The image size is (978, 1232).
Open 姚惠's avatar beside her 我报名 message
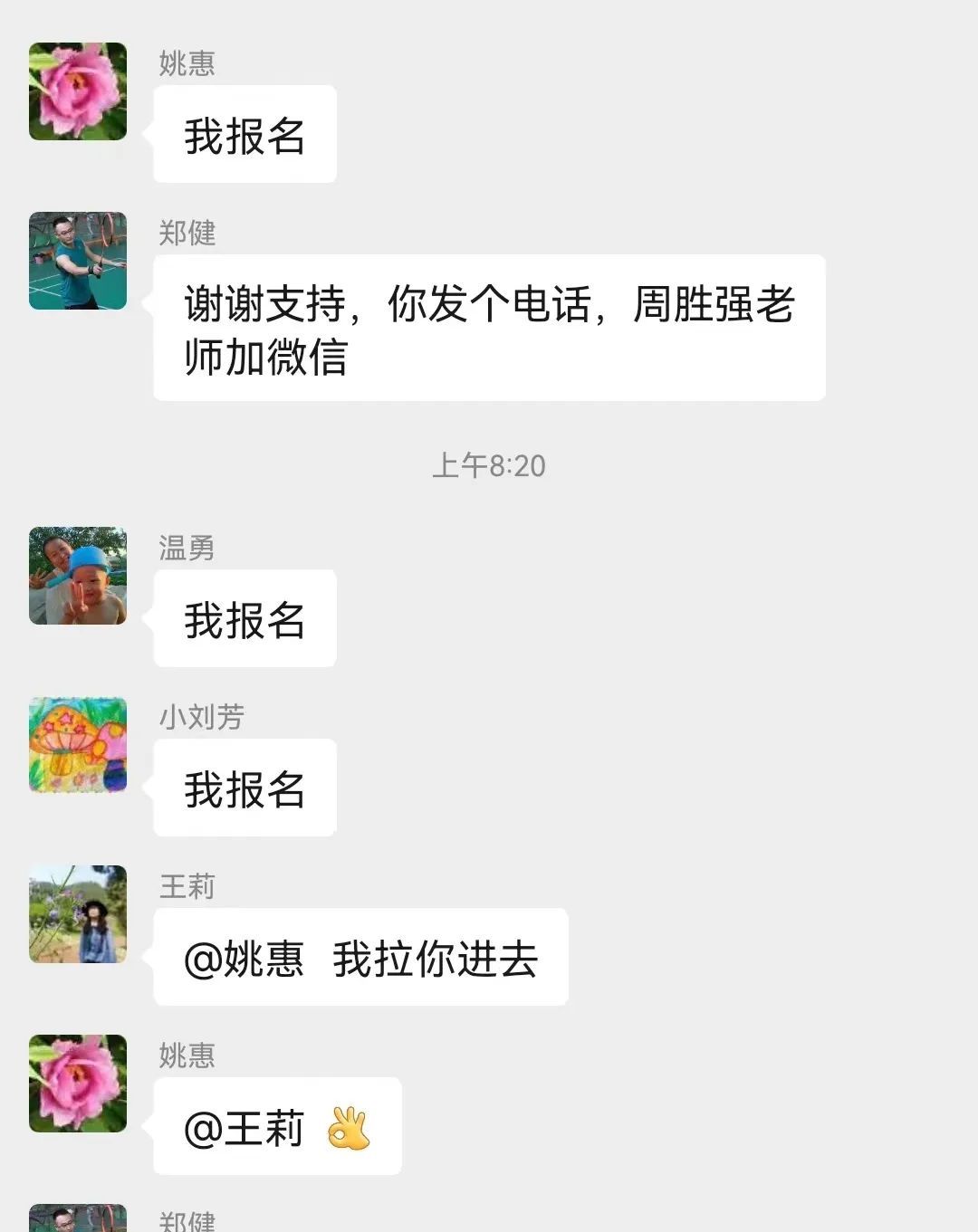tap(78, 91)
